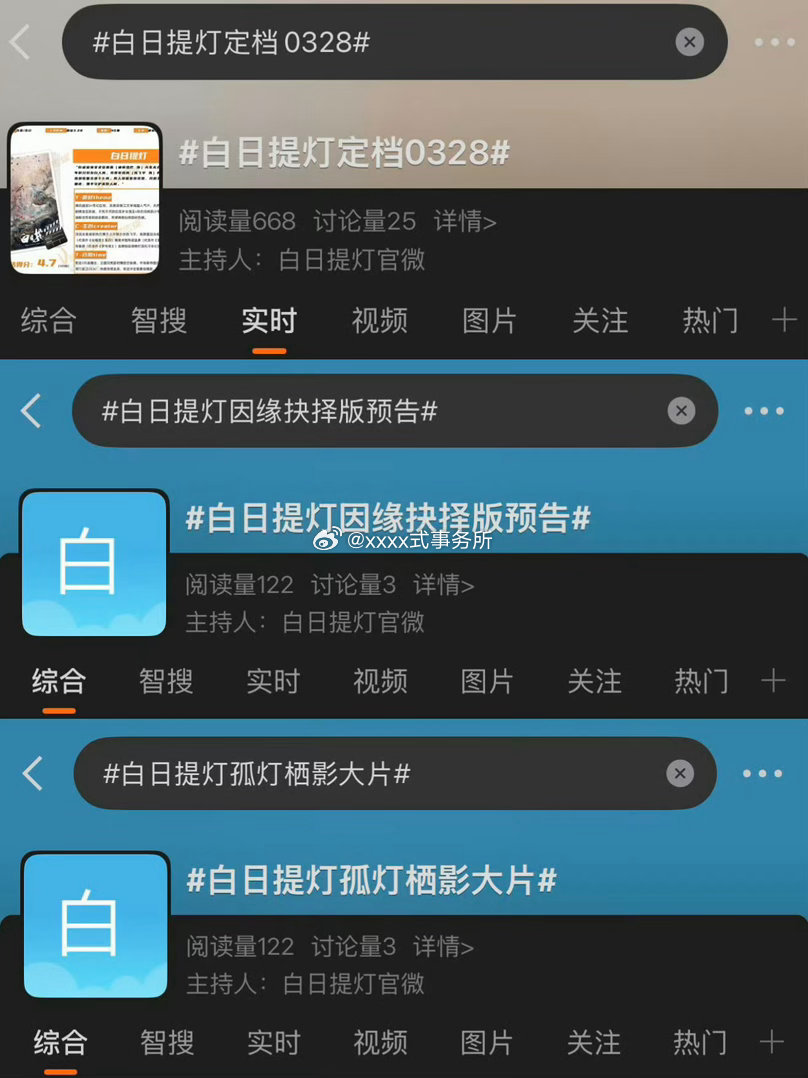Tap the top search input field
The width and height of the screenshot is (808, 1078).
(350, 42)
